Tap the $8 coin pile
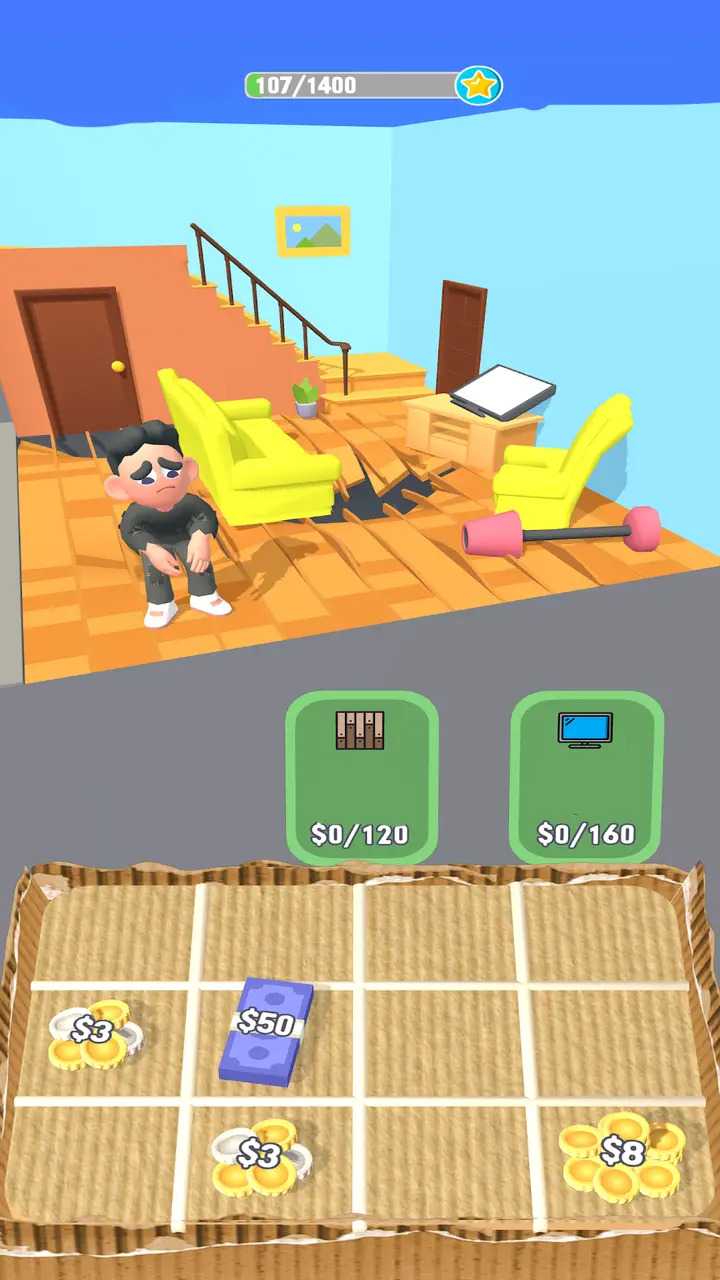Screen dimensions: 720x1280 click(621, 1155)
